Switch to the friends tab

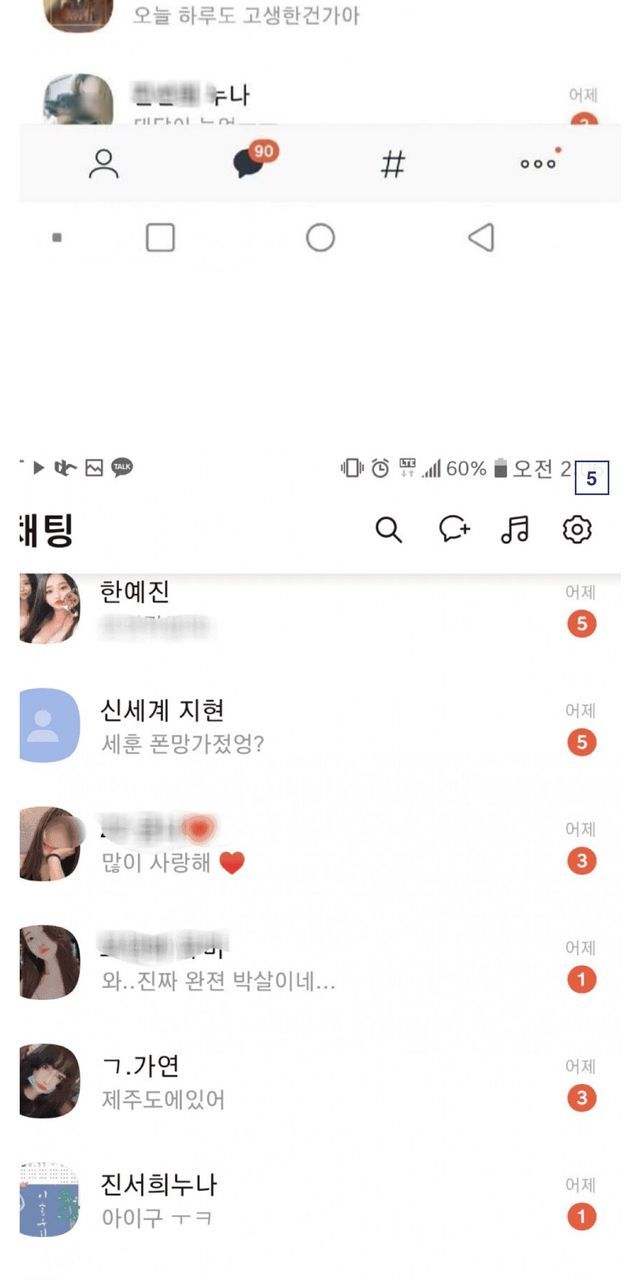[x=104, y=164]
